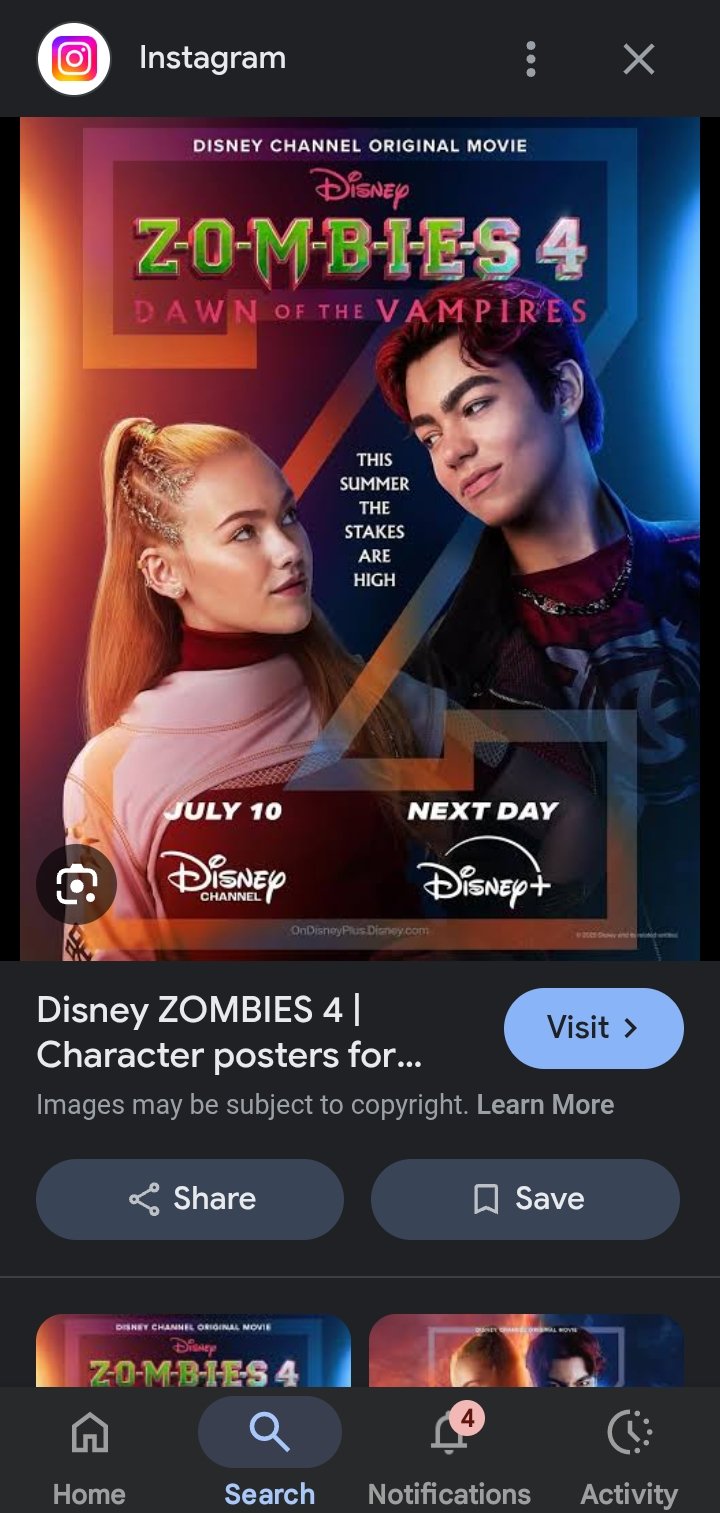Open the first related Zombies 4 thumbnail

[x=193, y=1350]
